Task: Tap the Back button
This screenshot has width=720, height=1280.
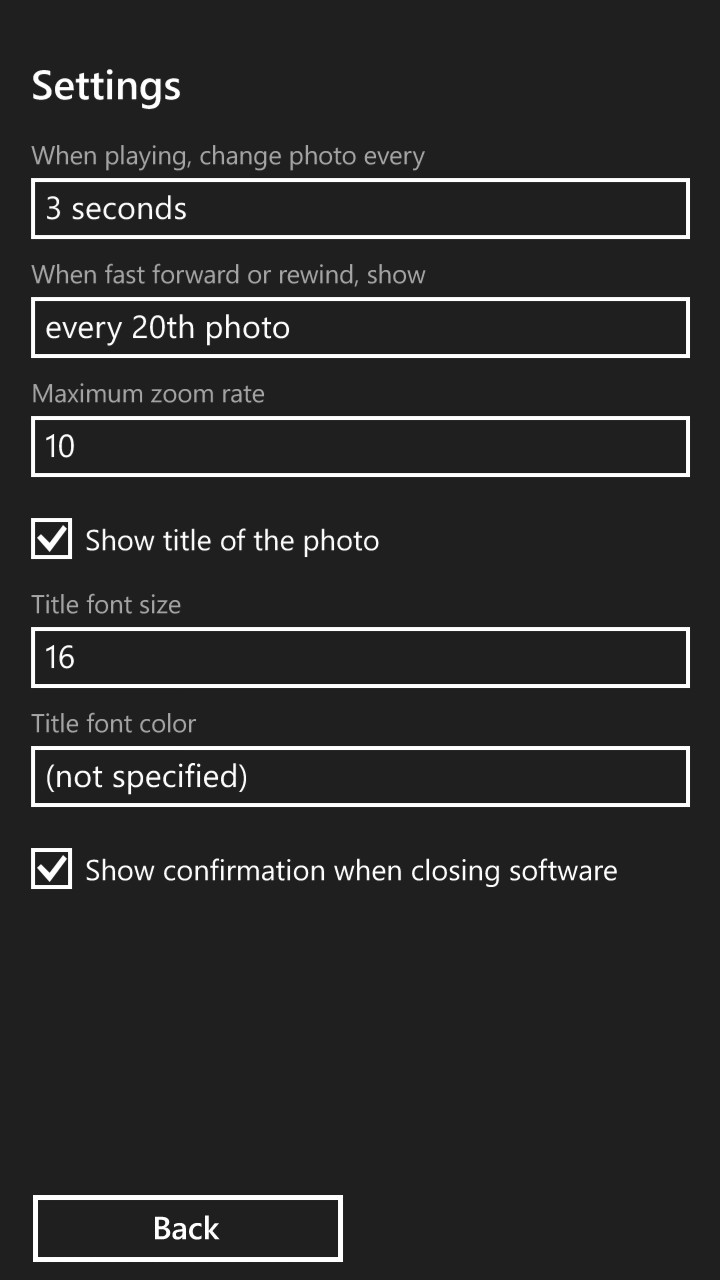Action: (188, 1228)
